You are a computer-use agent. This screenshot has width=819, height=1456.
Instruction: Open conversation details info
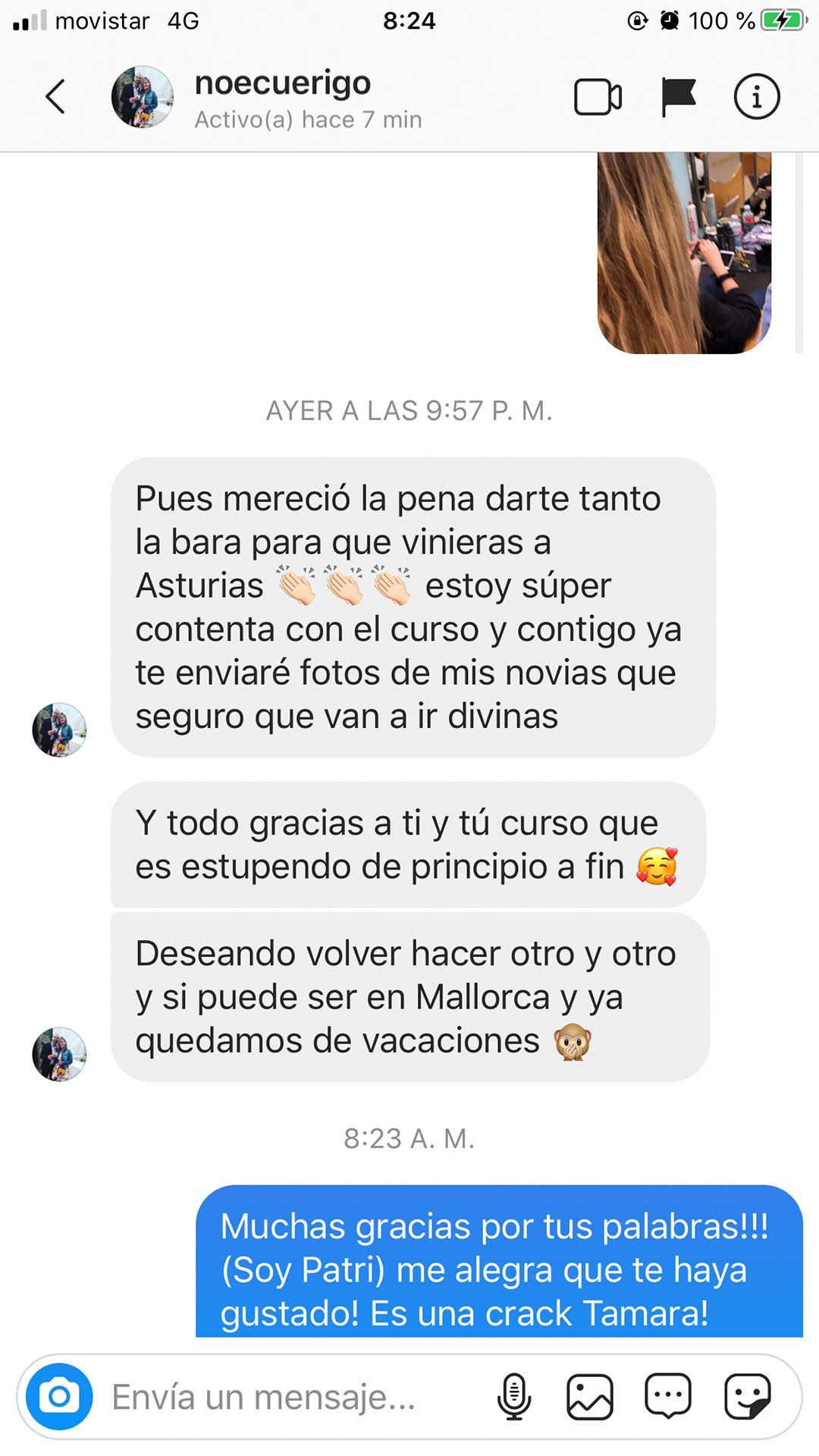pos(756,97)
